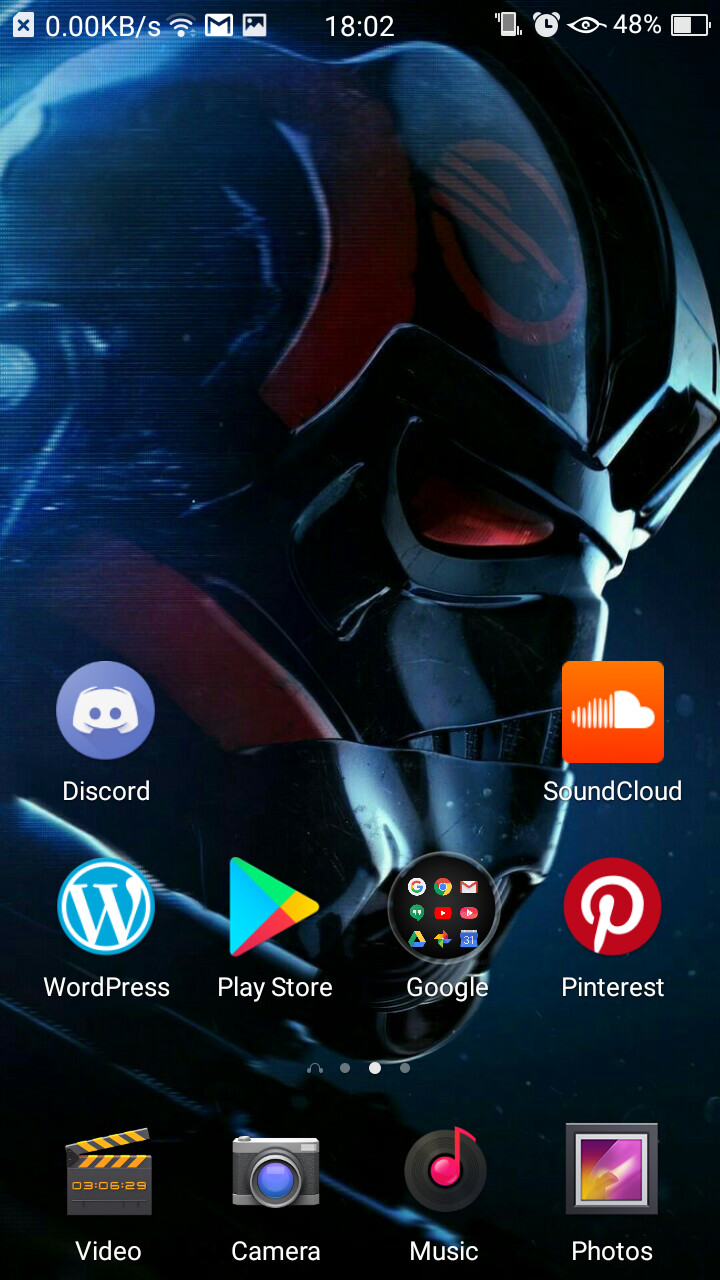Launch the Video app
Viewport: 720px width, 1280px height.
108,1171
